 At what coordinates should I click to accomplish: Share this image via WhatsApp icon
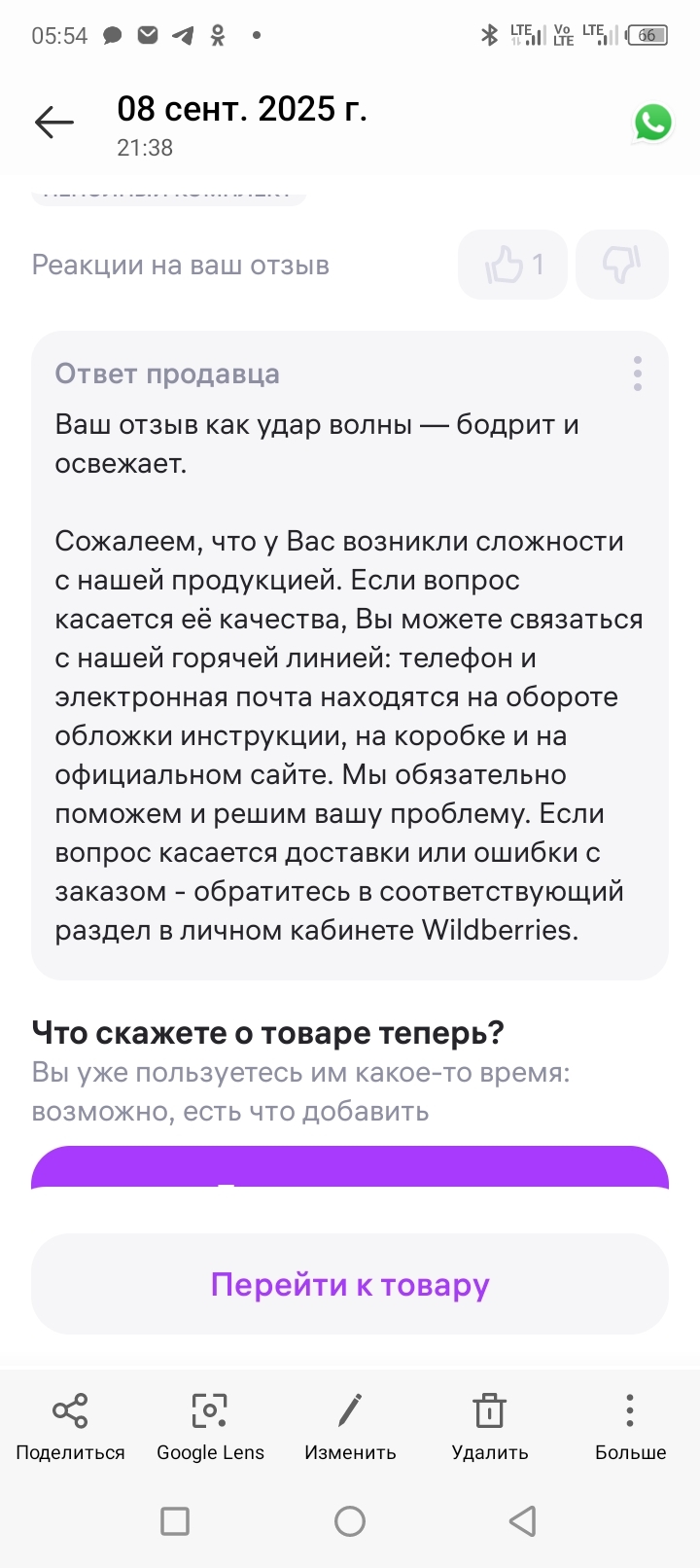click(653, 123)
